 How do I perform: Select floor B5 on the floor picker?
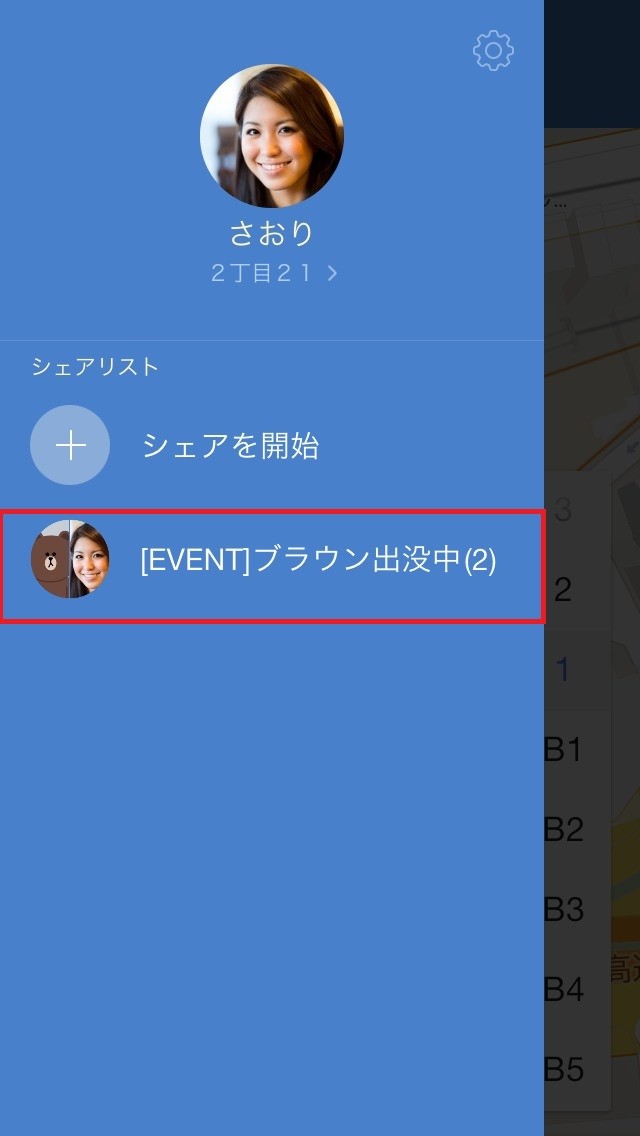point(564,1069)
